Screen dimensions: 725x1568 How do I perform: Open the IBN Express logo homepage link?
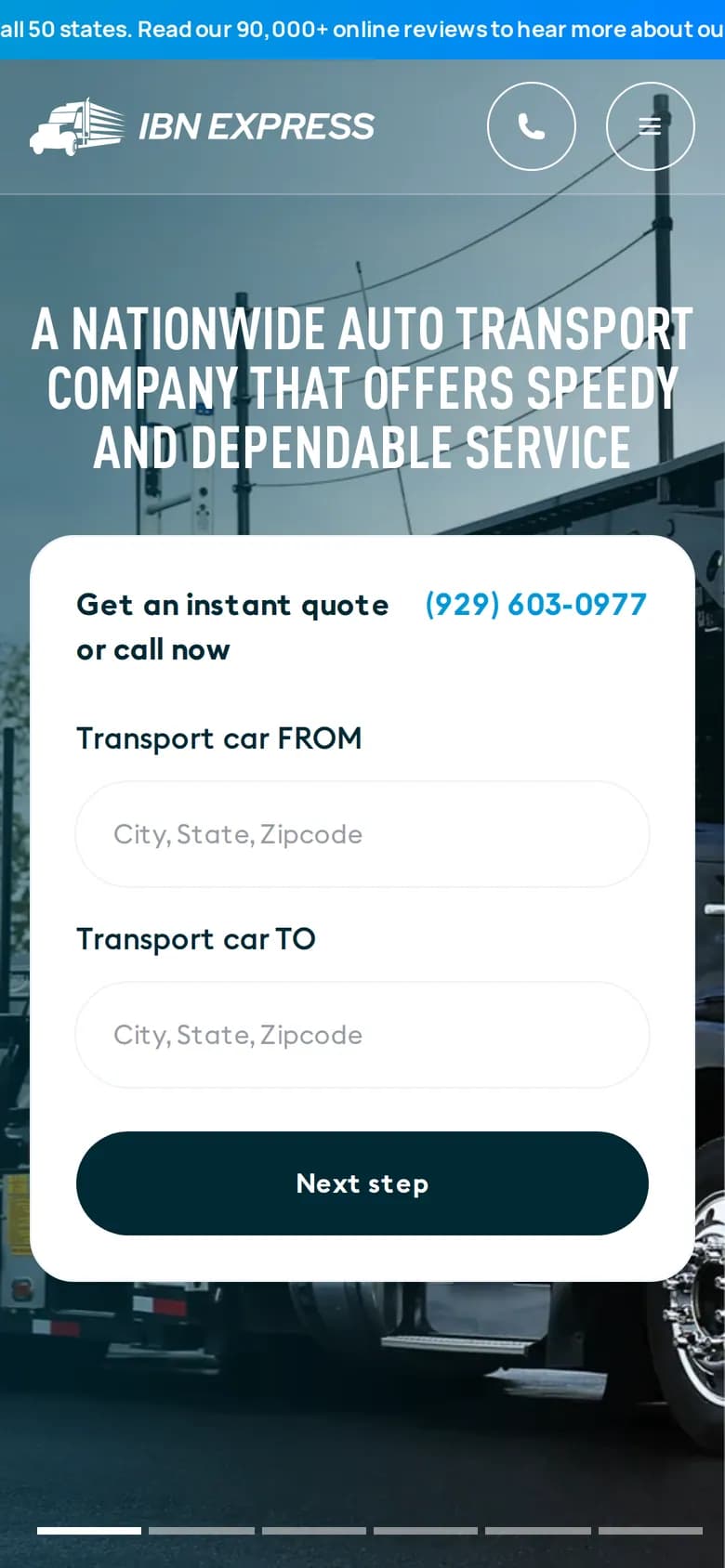[x=202, y=126]
